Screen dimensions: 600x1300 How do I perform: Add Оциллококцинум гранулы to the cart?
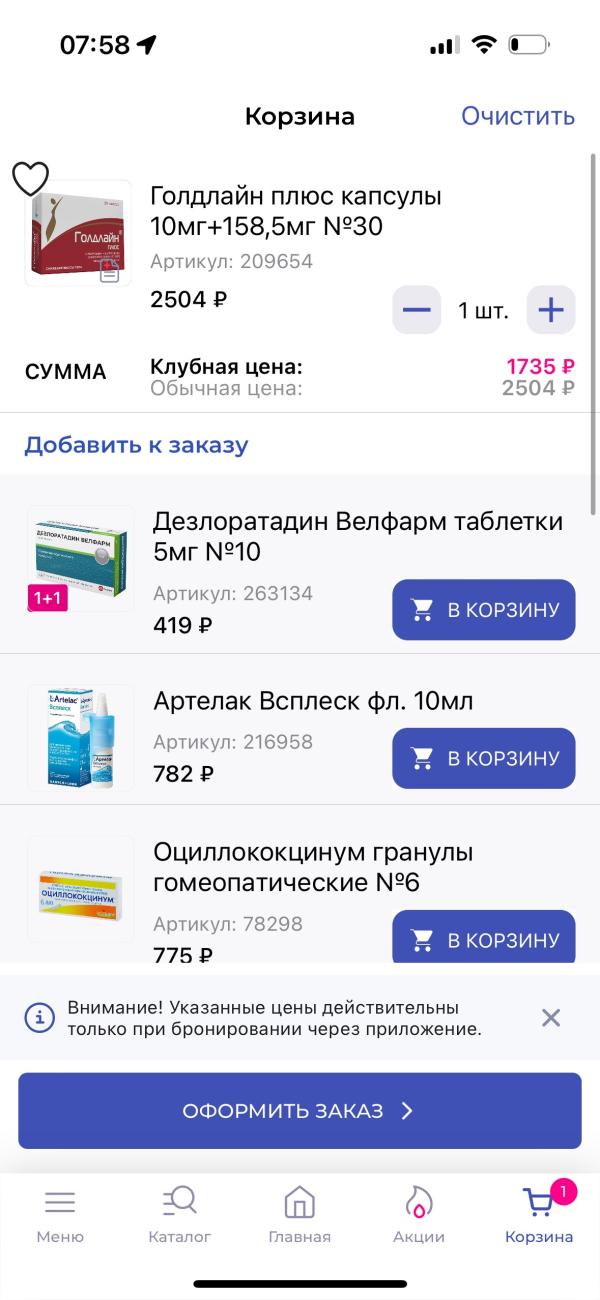483,939
